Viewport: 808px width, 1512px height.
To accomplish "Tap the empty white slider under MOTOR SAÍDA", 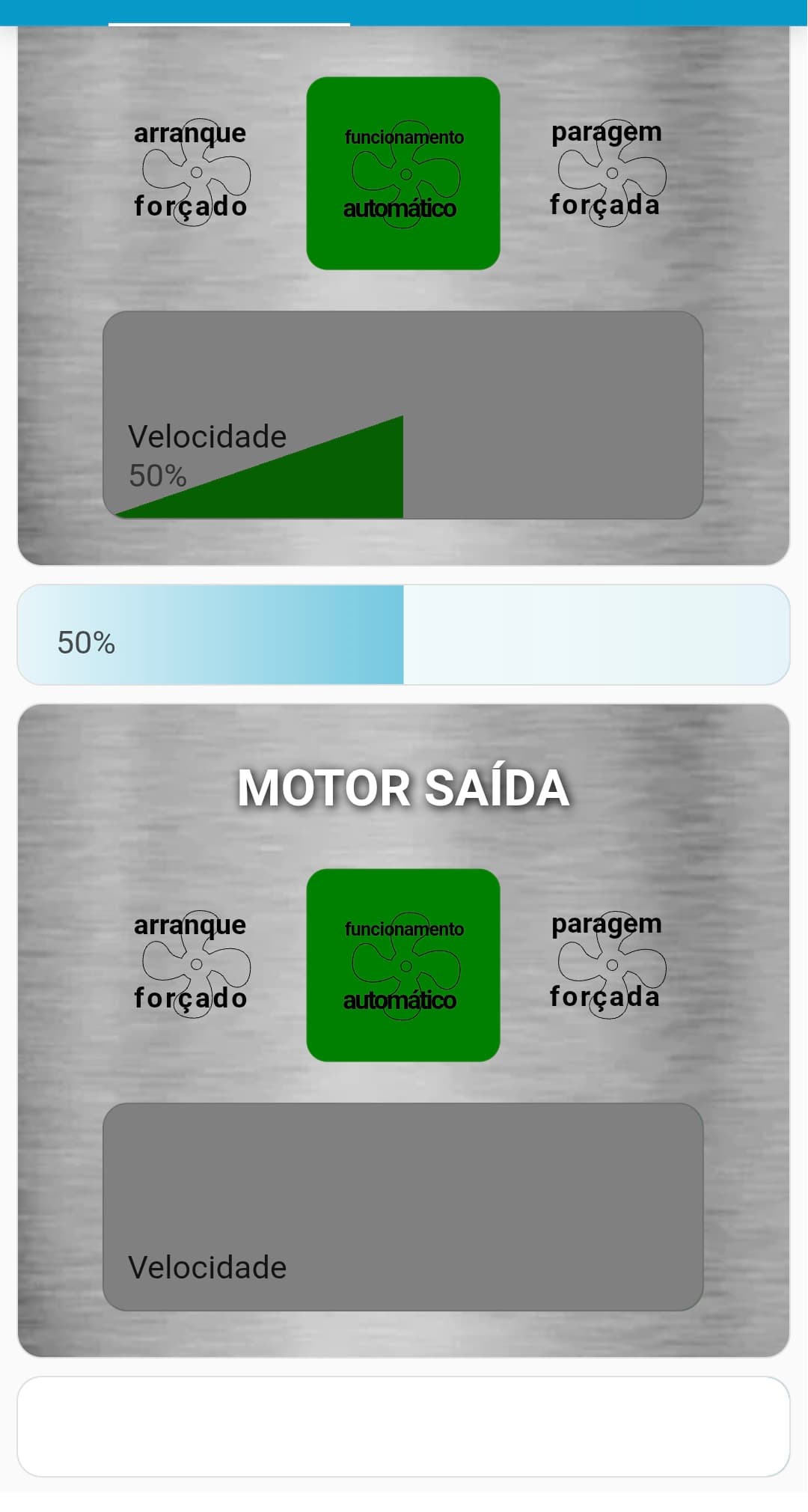I will [403, 1427].
